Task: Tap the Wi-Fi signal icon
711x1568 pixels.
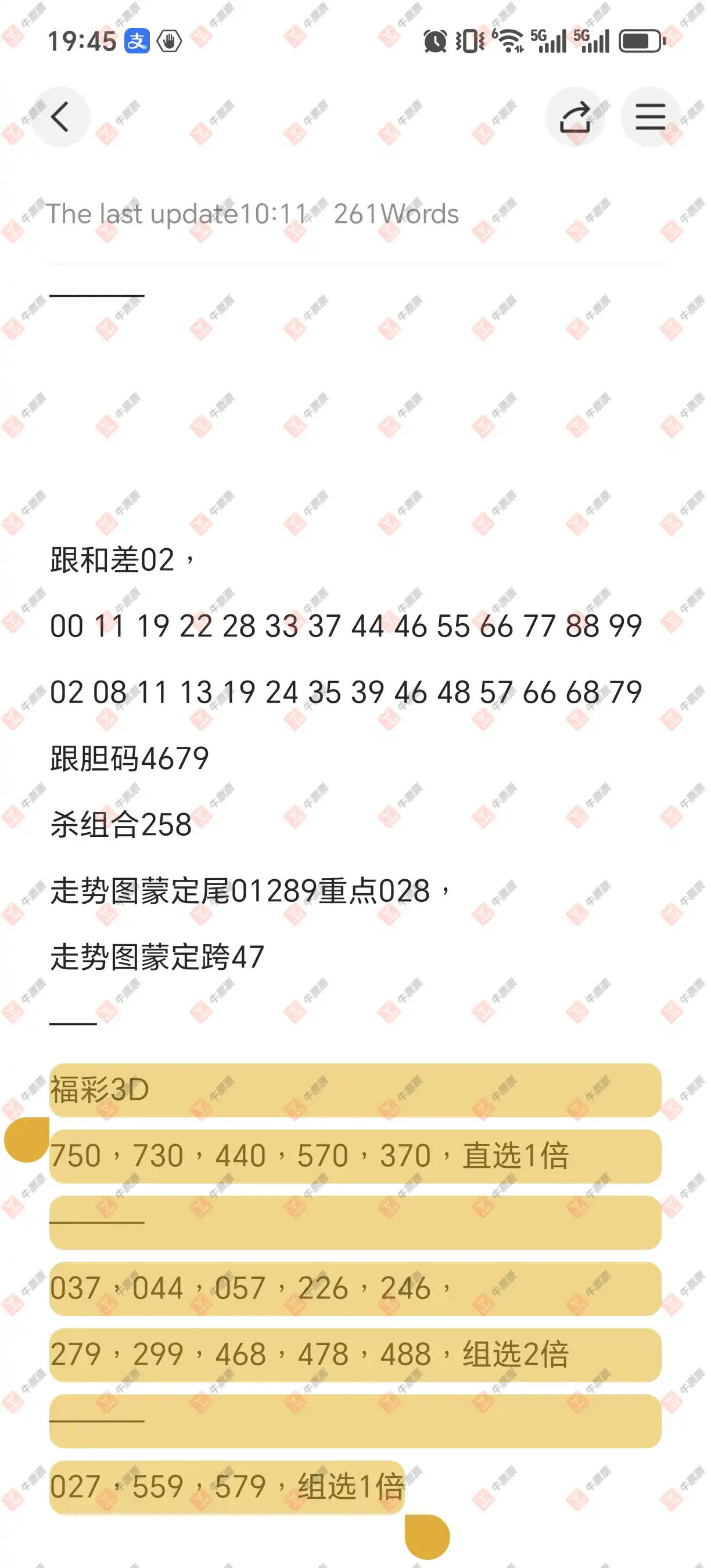Action: click(509, 41)
